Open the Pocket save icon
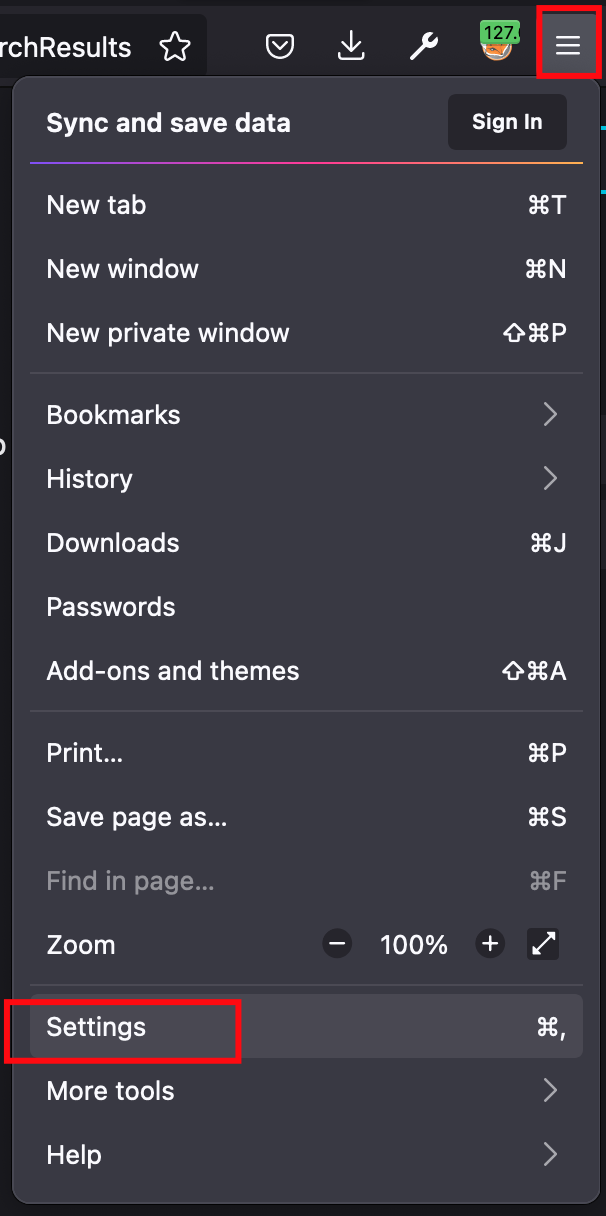The image size is (606, 1216). coord(280,46)
